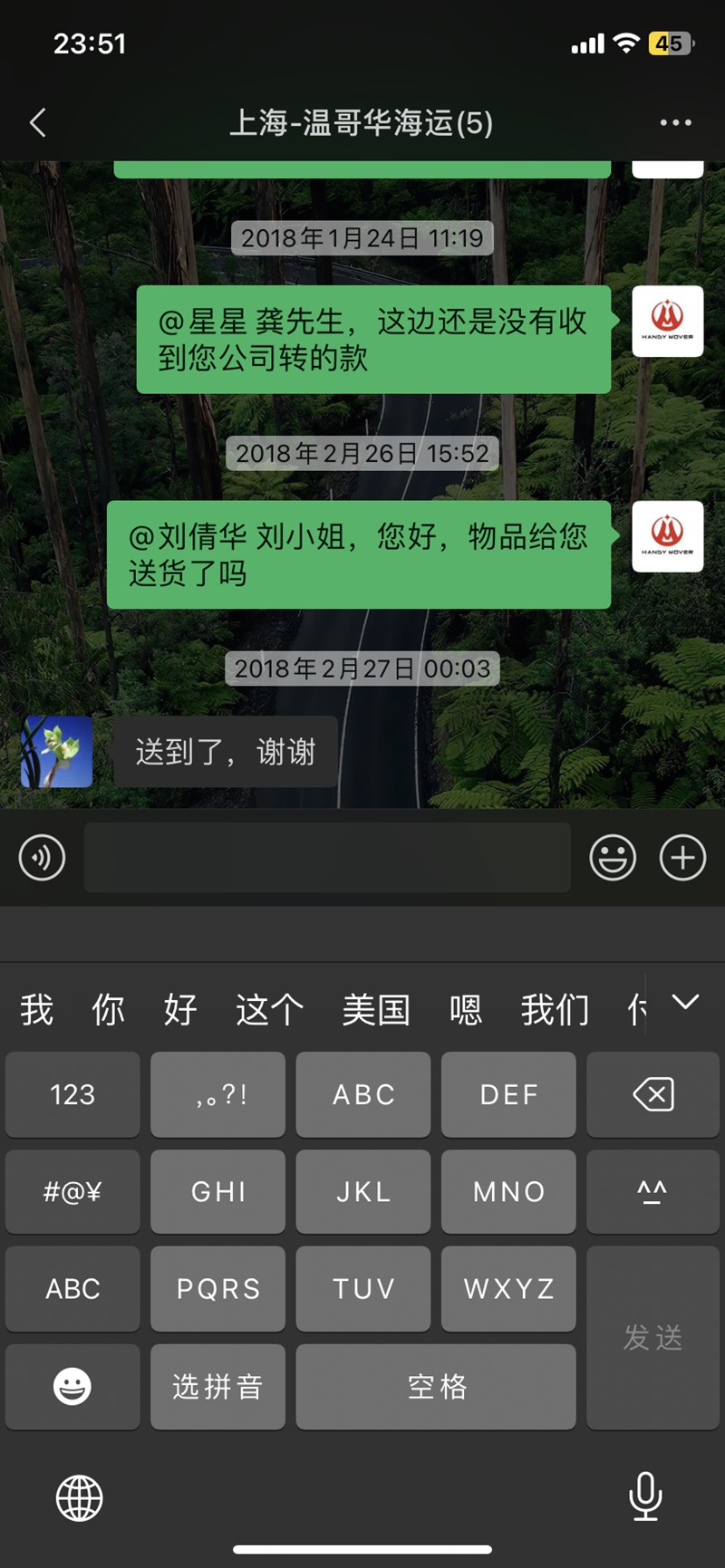The width and height of the screenshot is (725, 1568).
Task: Open the profile of the sender of 送到了，谢谢
Action: [56, 751]
